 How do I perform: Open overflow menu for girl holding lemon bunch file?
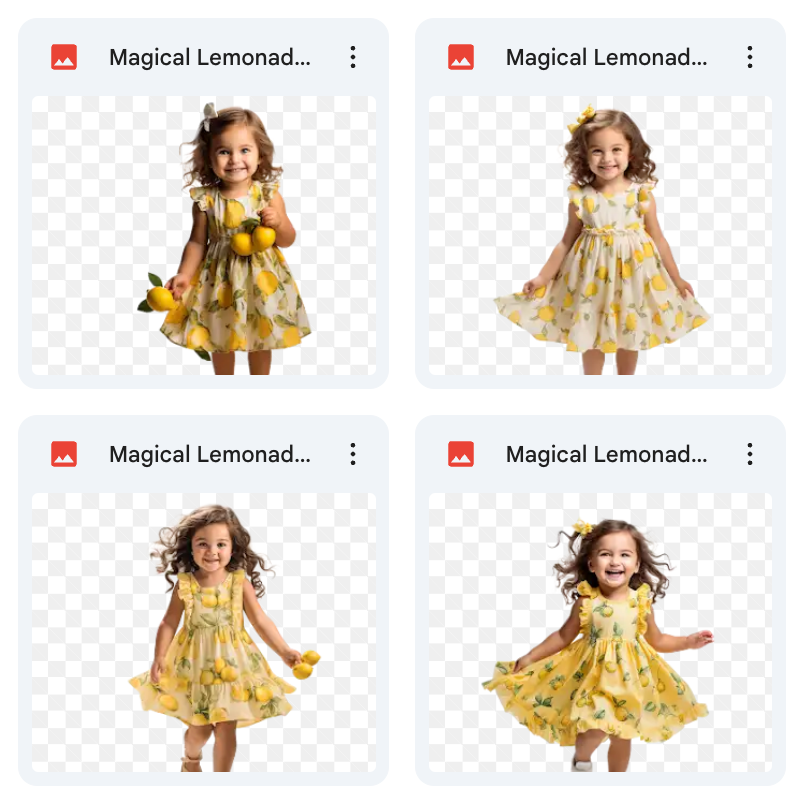coord(352,58)
